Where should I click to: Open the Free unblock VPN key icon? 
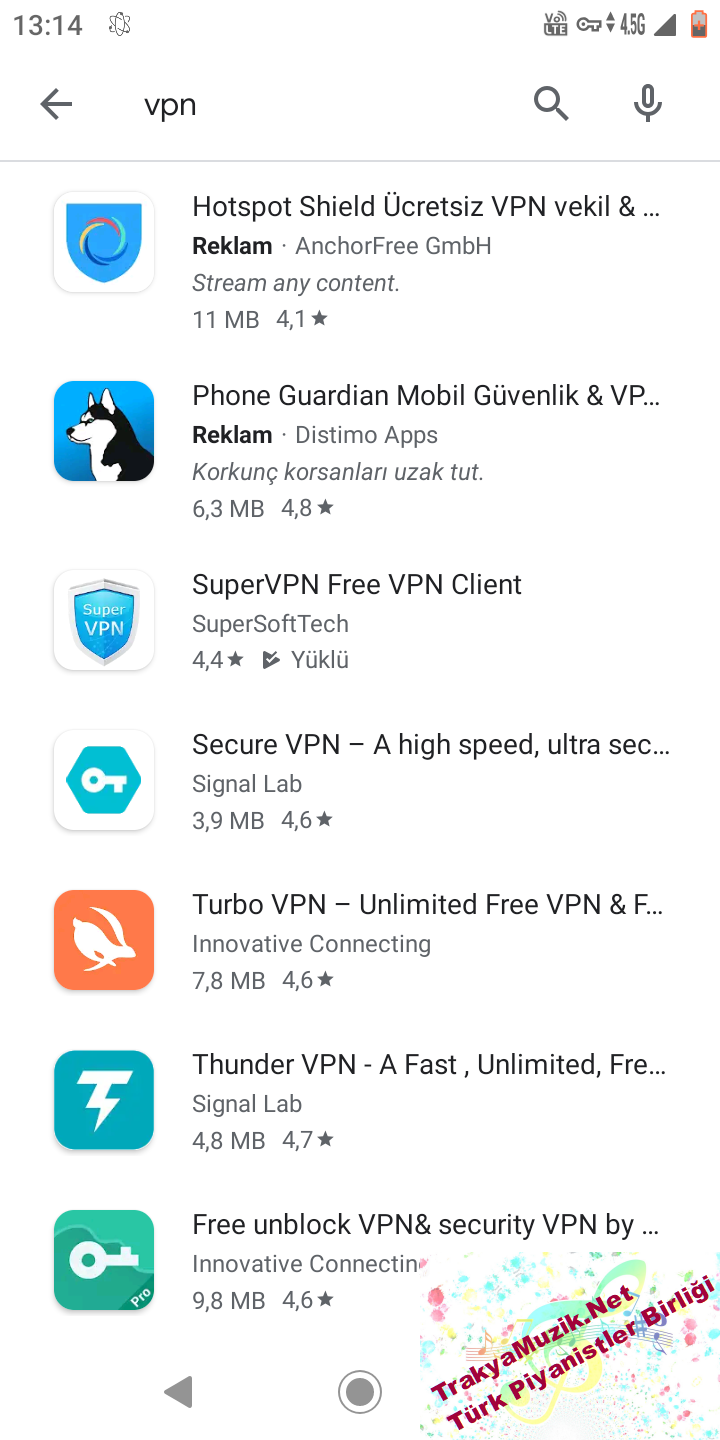(x=103, y=1259)
